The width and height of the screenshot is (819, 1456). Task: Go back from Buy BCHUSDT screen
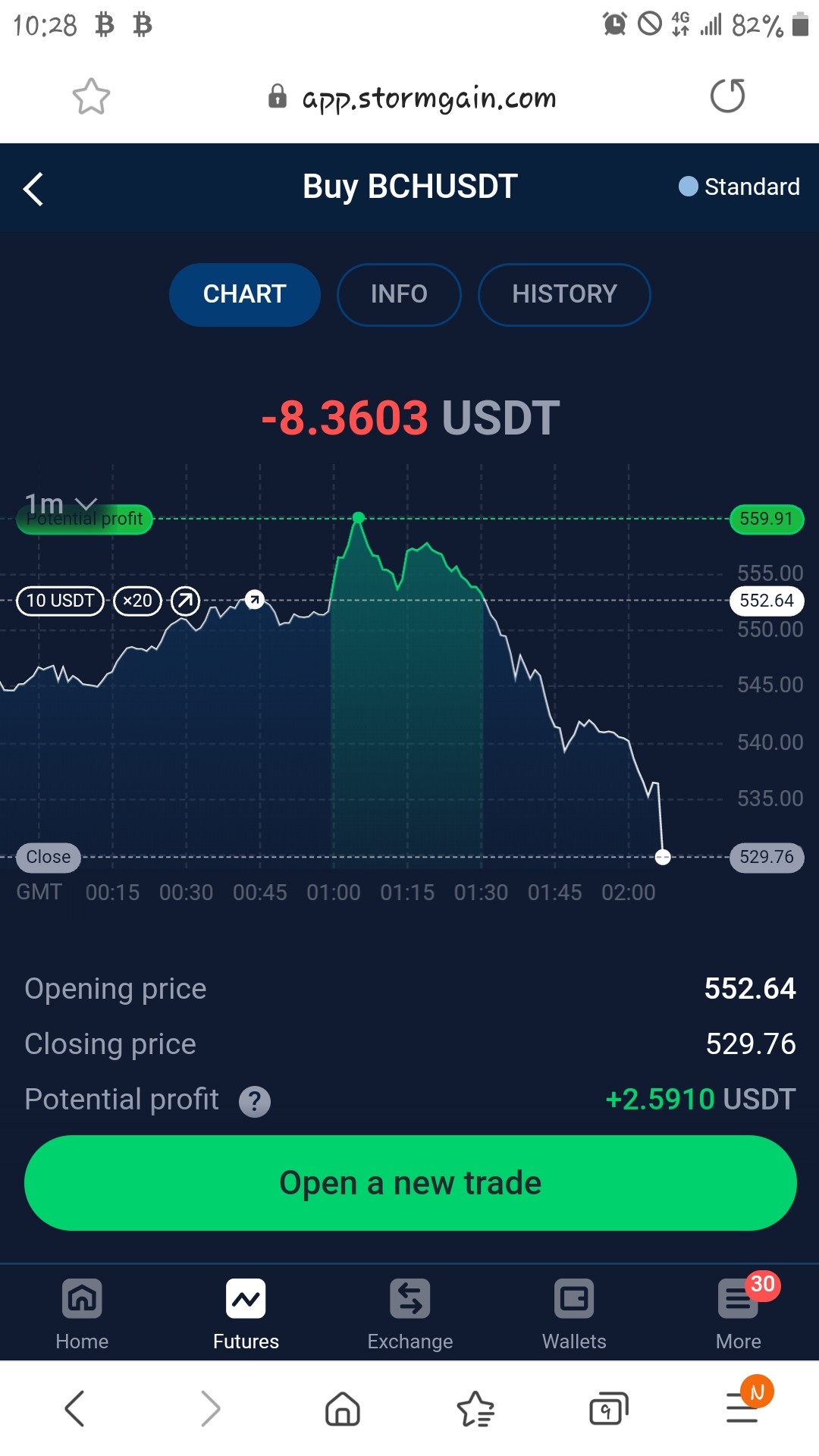pyautogui.click(x=33, y=189)
